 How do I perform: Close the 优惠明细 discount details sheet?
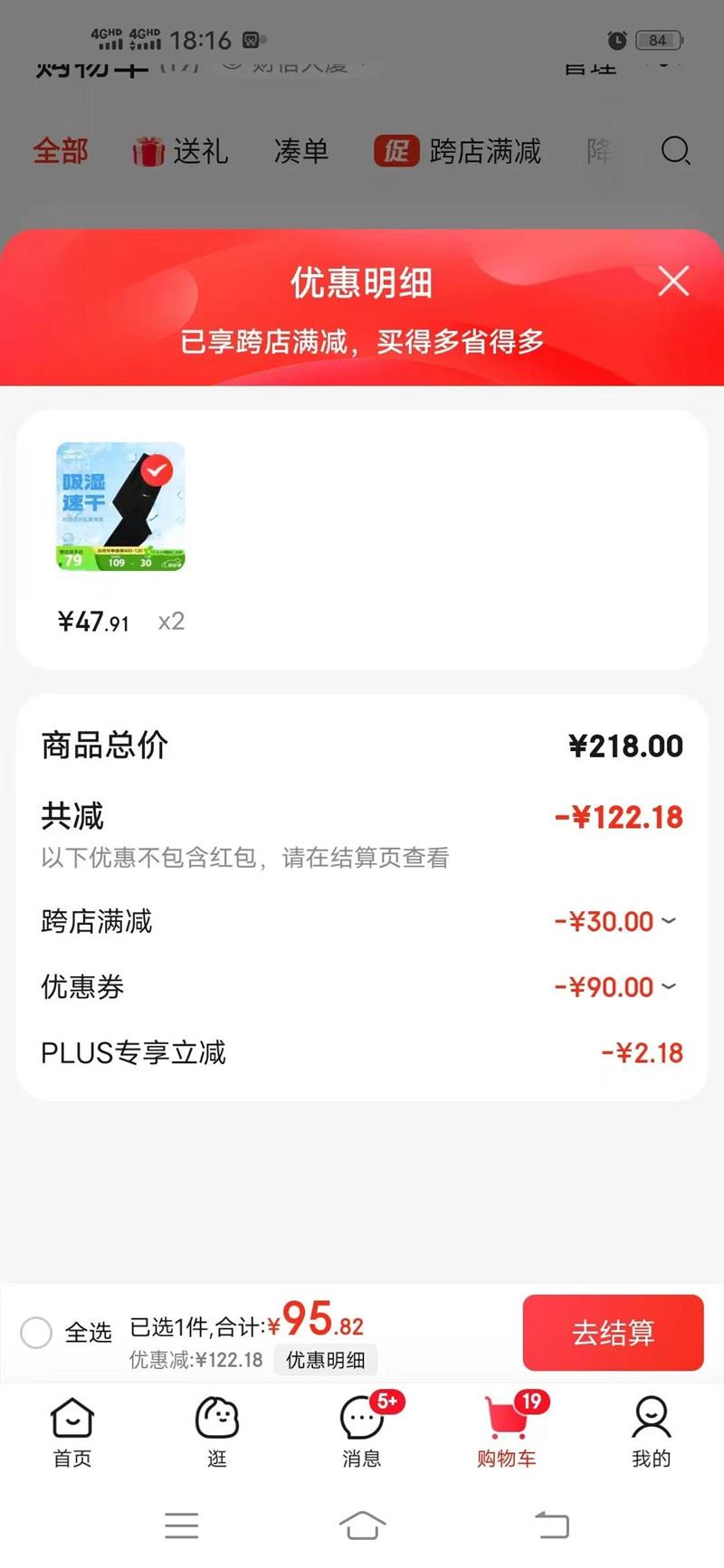[x=673, y=281]
